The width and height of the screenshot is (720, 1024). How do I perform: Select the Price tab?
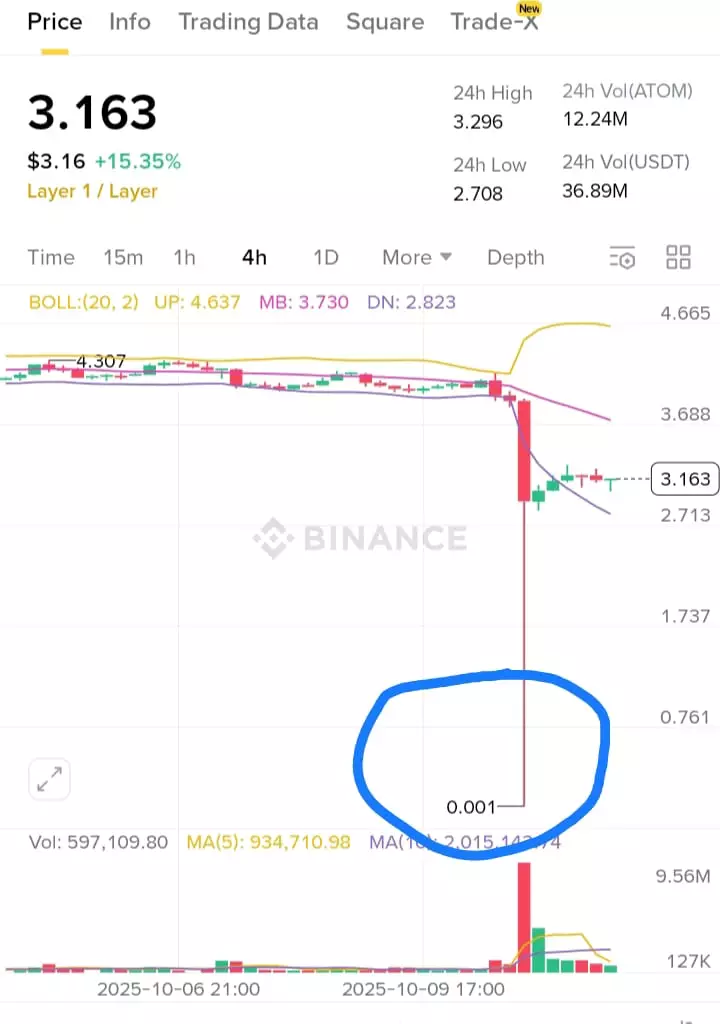coord(55,22)
